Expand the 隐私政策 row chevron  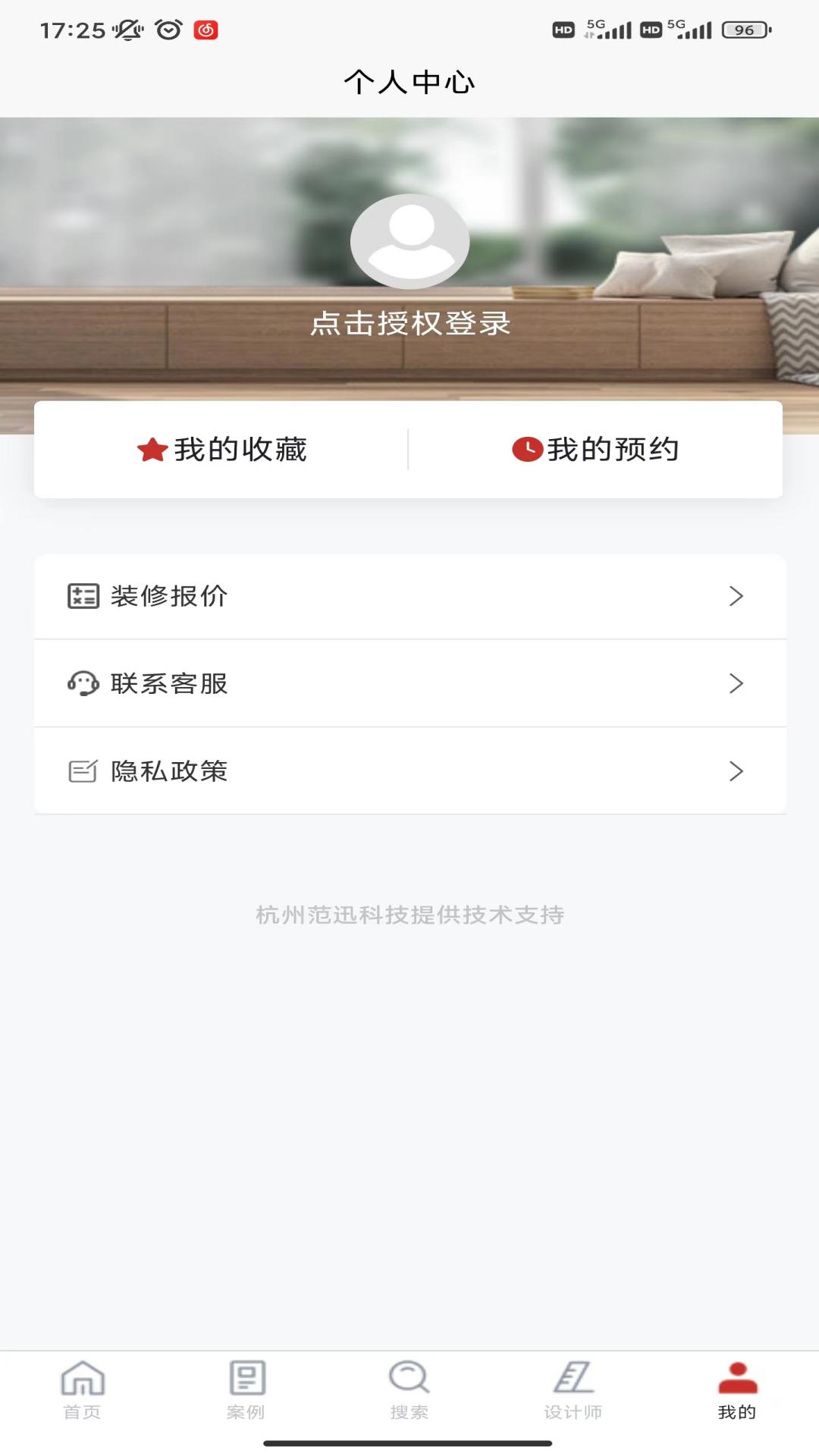click(x=735, y=771)
